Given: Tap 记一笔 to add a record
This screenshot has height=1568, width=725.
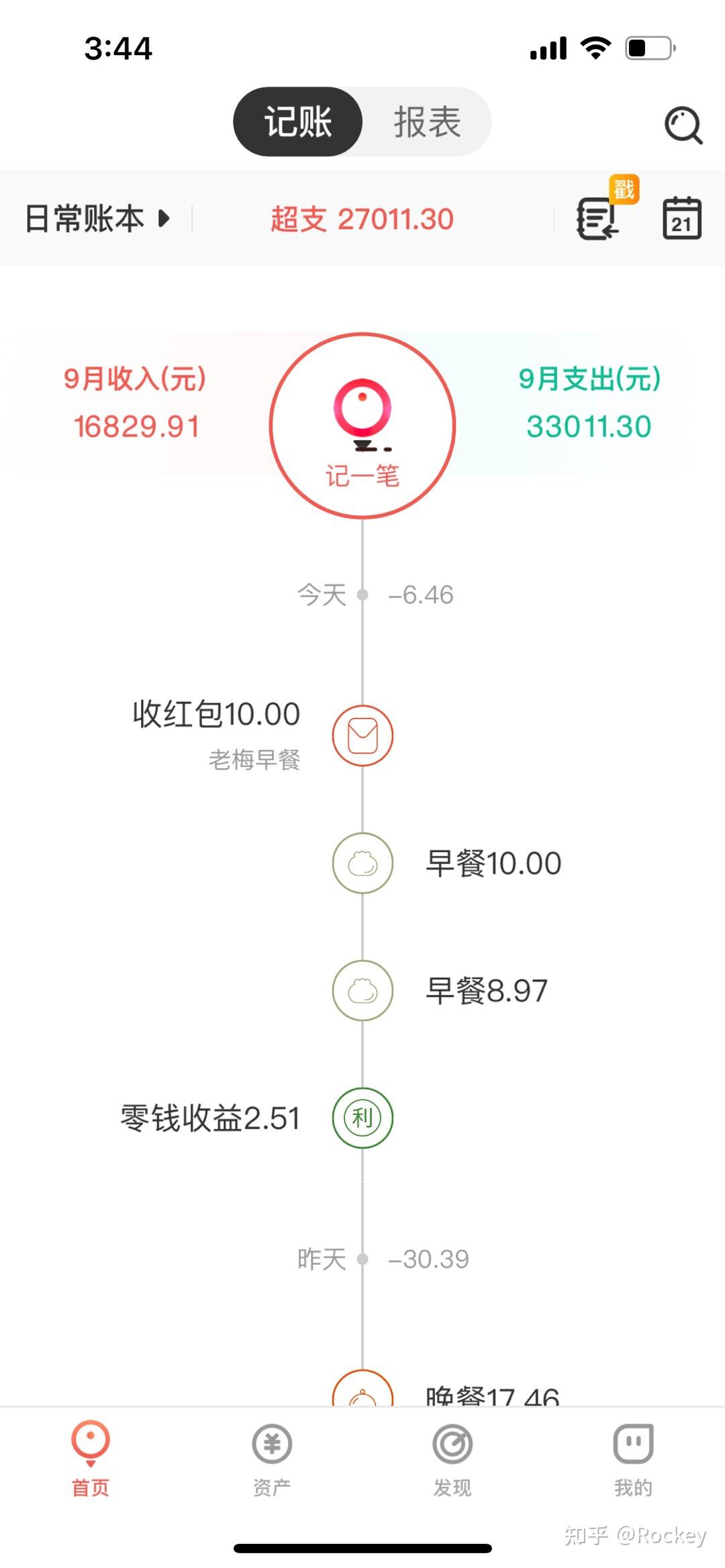Looking at the screenshot, I should pyautogui.click(x=362, y=425).
